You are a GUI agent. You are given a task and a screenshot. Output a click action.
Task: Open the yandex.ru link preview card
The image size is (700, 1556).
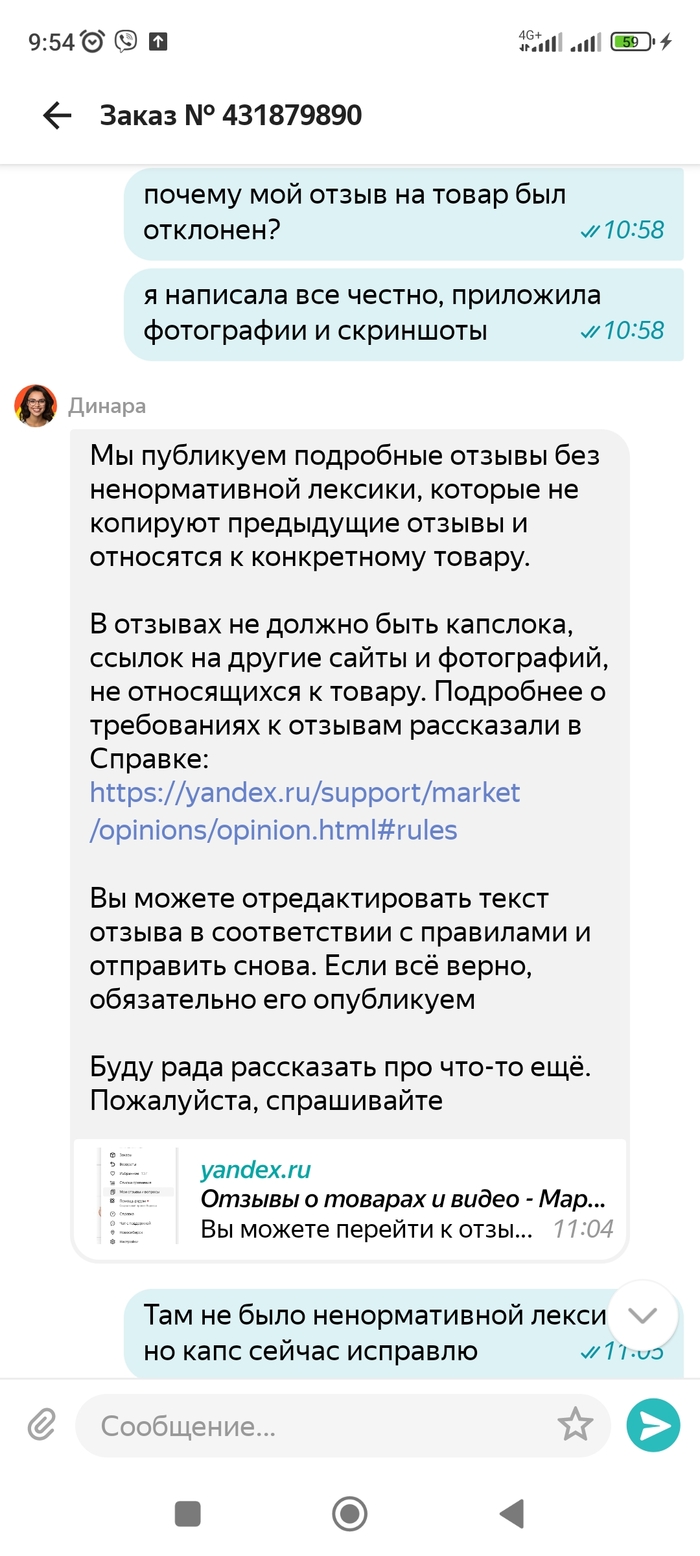[350, 1197]
